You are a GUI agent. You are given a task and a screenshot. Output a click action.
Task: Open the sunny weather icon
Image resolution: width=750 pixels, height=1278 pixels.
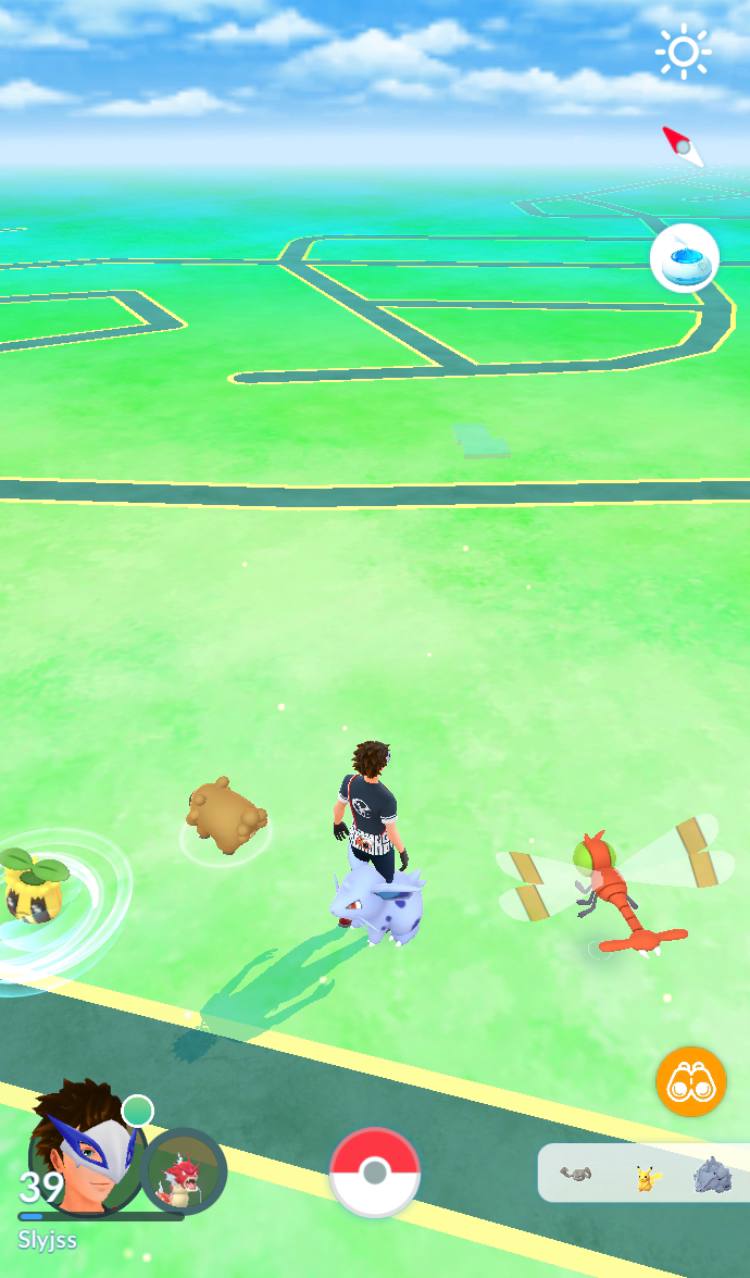684,51
